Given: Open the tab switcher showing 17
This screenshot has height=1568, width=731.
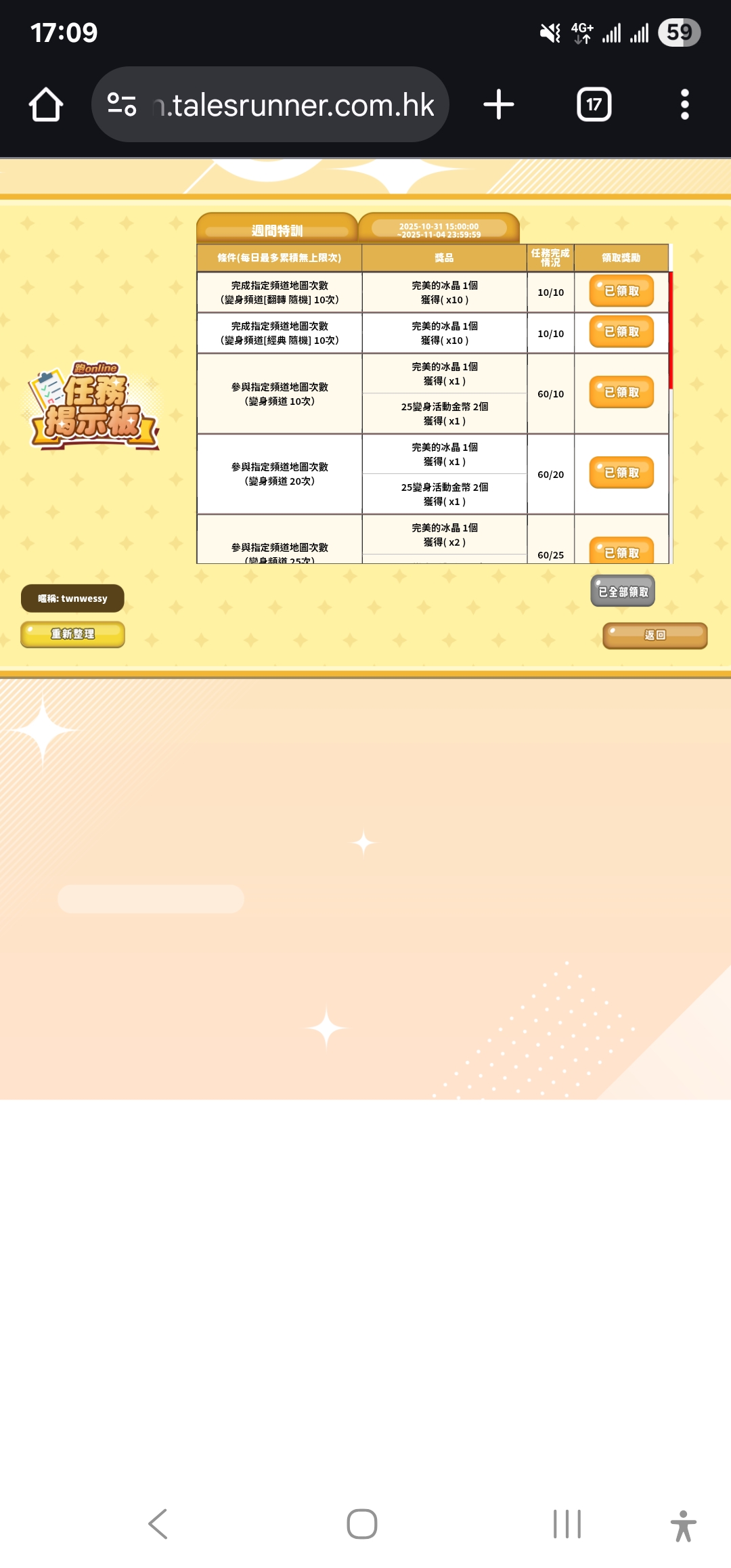Looking at the screenshot, I should pos(594,105).
